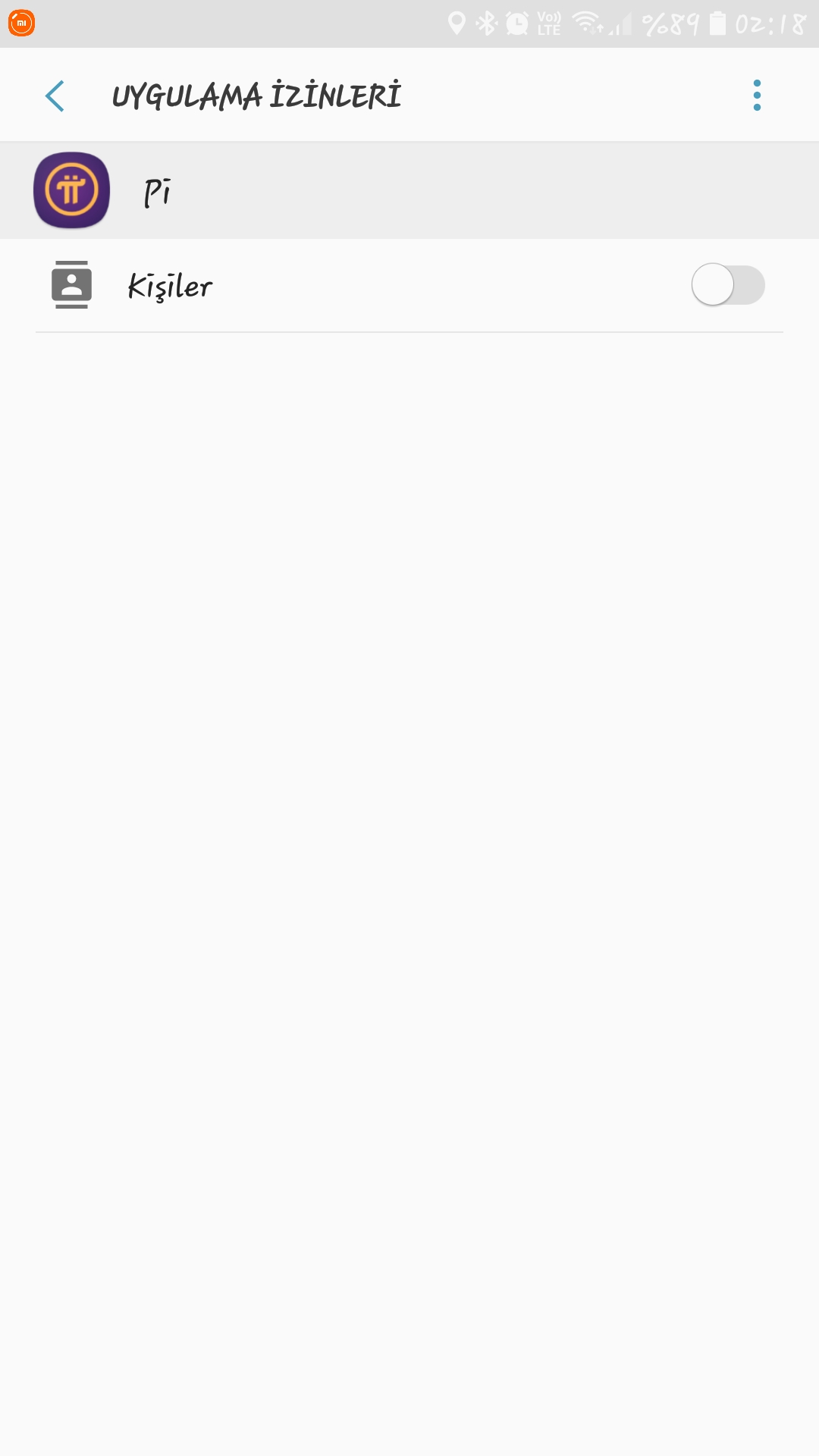Image resolution: width=819 pixels, height=1456 pixels.
Task: Enable the Kişiler permission switch
Action: [x=727, y=285]
